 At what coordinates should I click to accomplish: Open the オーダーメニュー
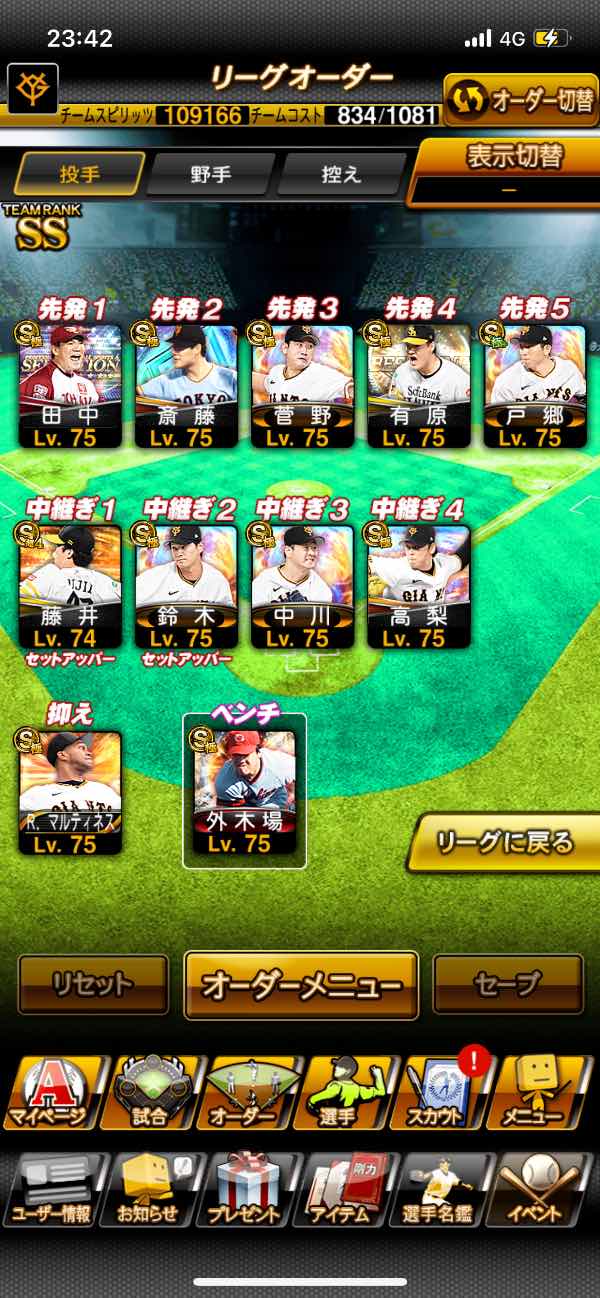tap(301, 984)
